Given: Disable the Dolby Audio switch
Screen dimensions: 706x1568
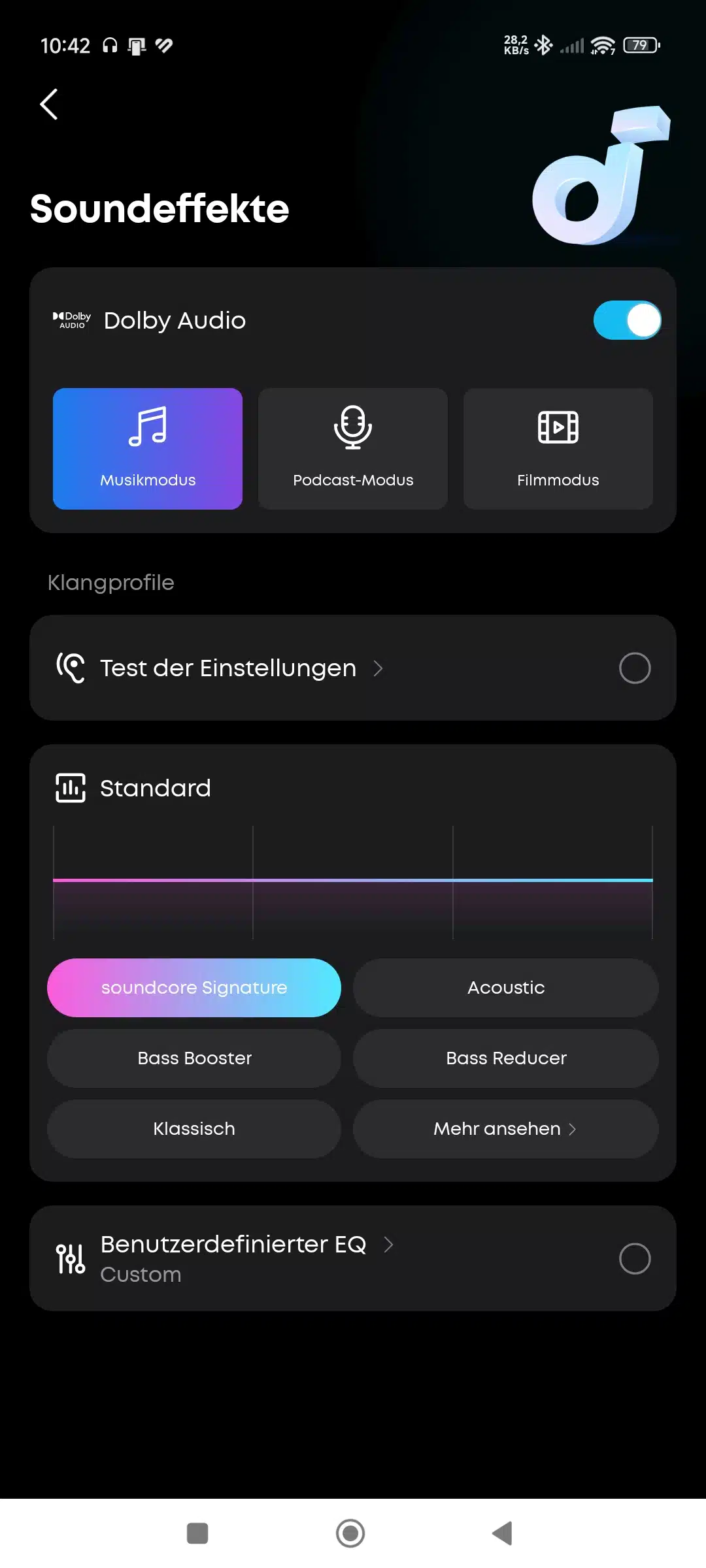Looking at the screenshot, I should pos(626,320).
